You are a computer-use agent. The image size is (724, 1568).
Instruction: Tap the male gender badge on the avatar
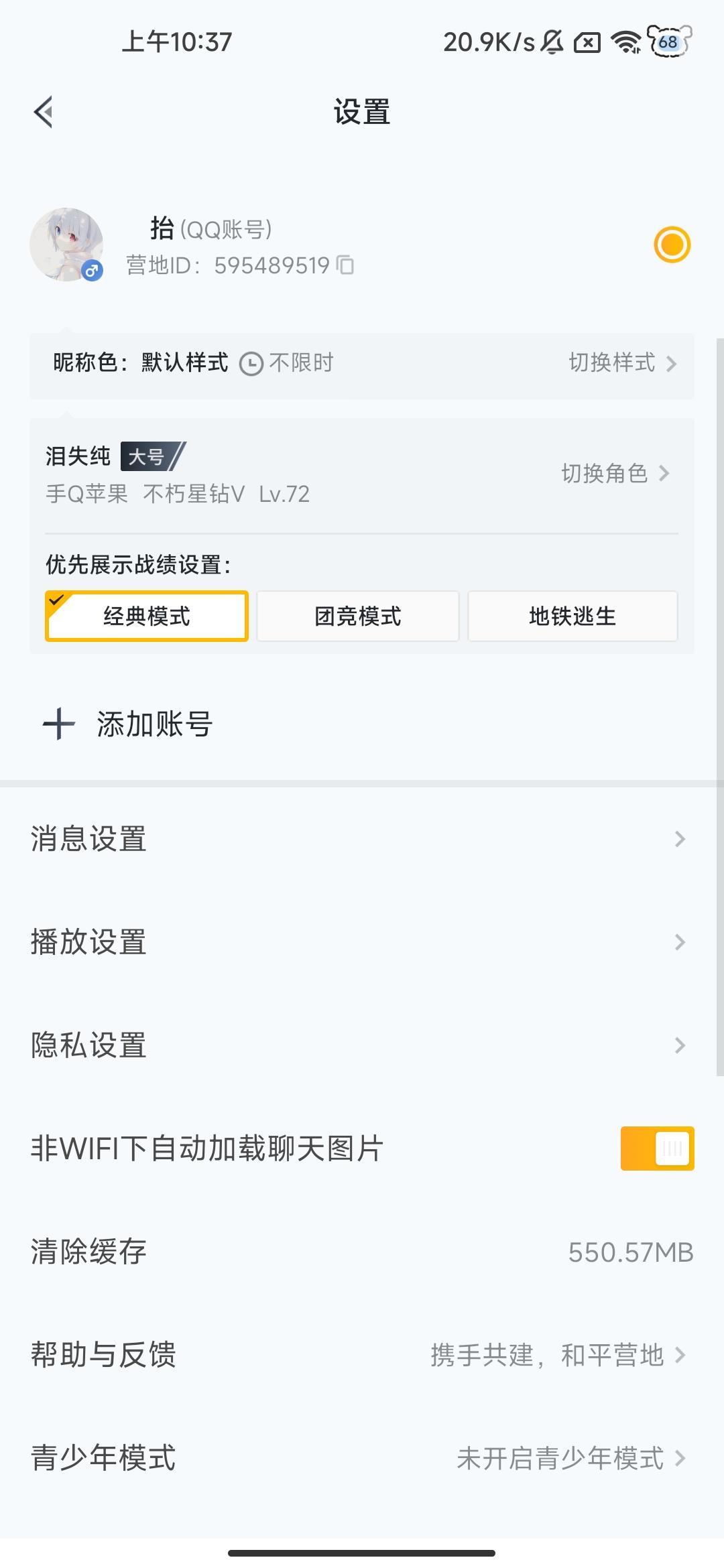pyautogui.click(x=92, y=271)
